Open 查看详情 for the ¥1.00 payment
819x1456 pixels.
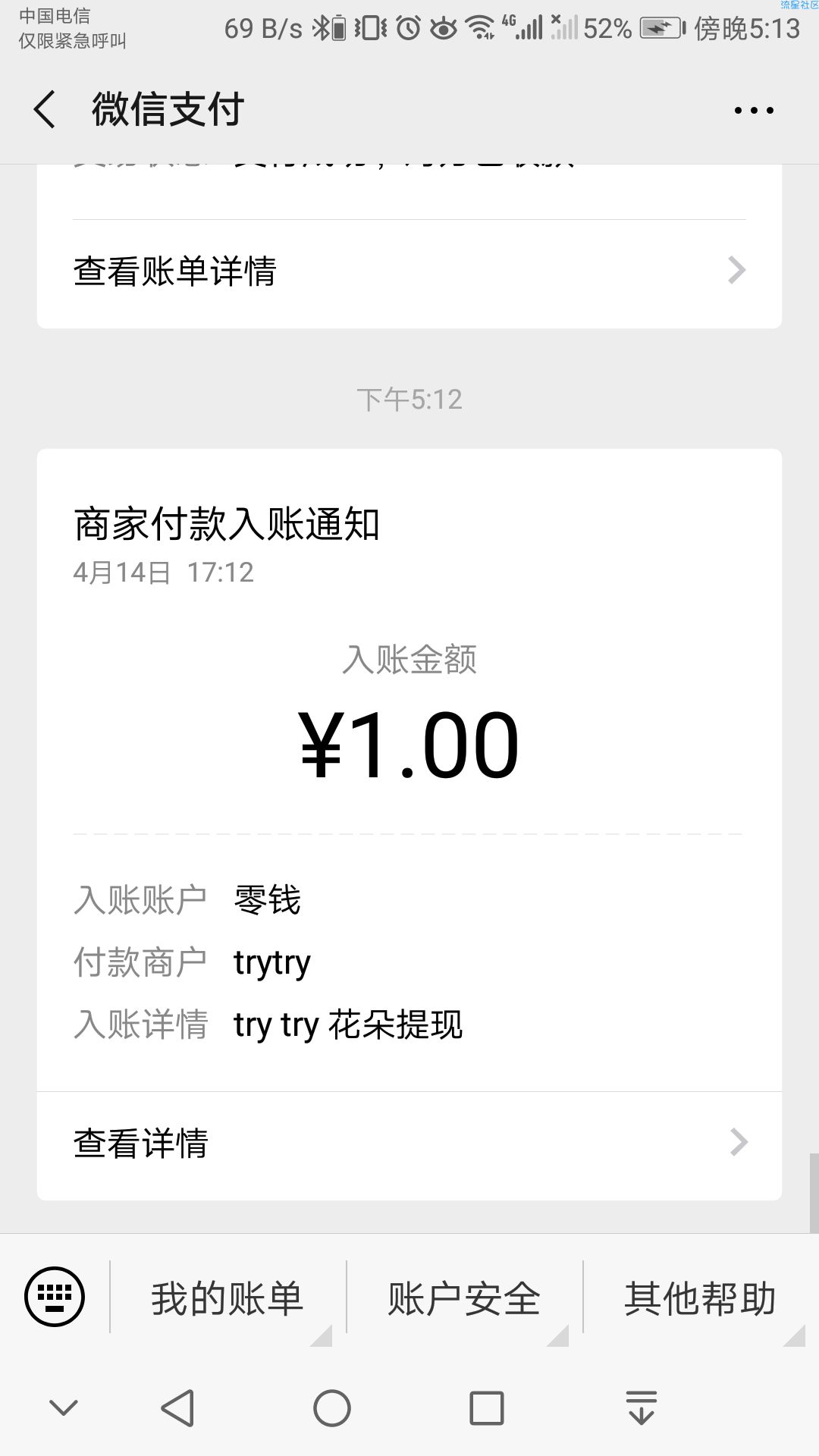point(409,1144)
